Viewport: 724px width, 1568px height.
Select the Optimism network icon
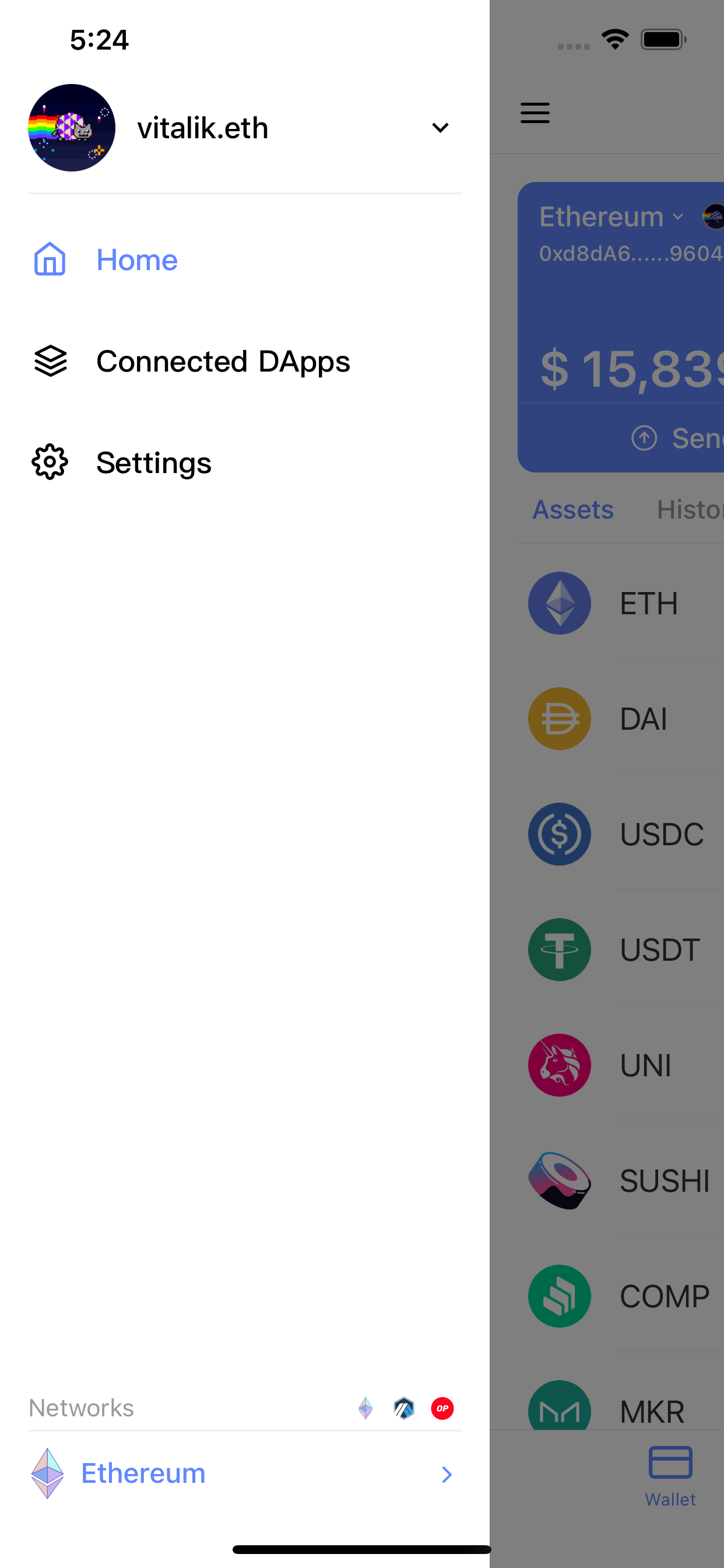coord(442,1408)
